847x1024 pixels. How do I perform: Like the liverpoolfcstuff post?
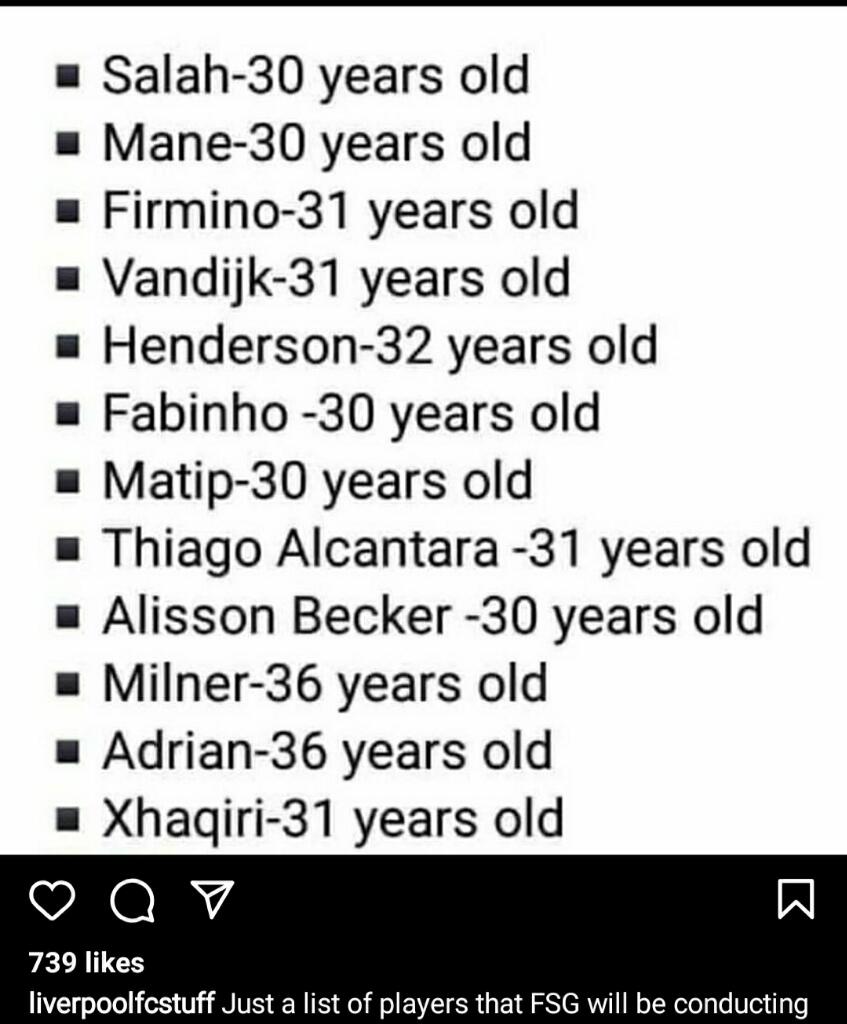53,901
